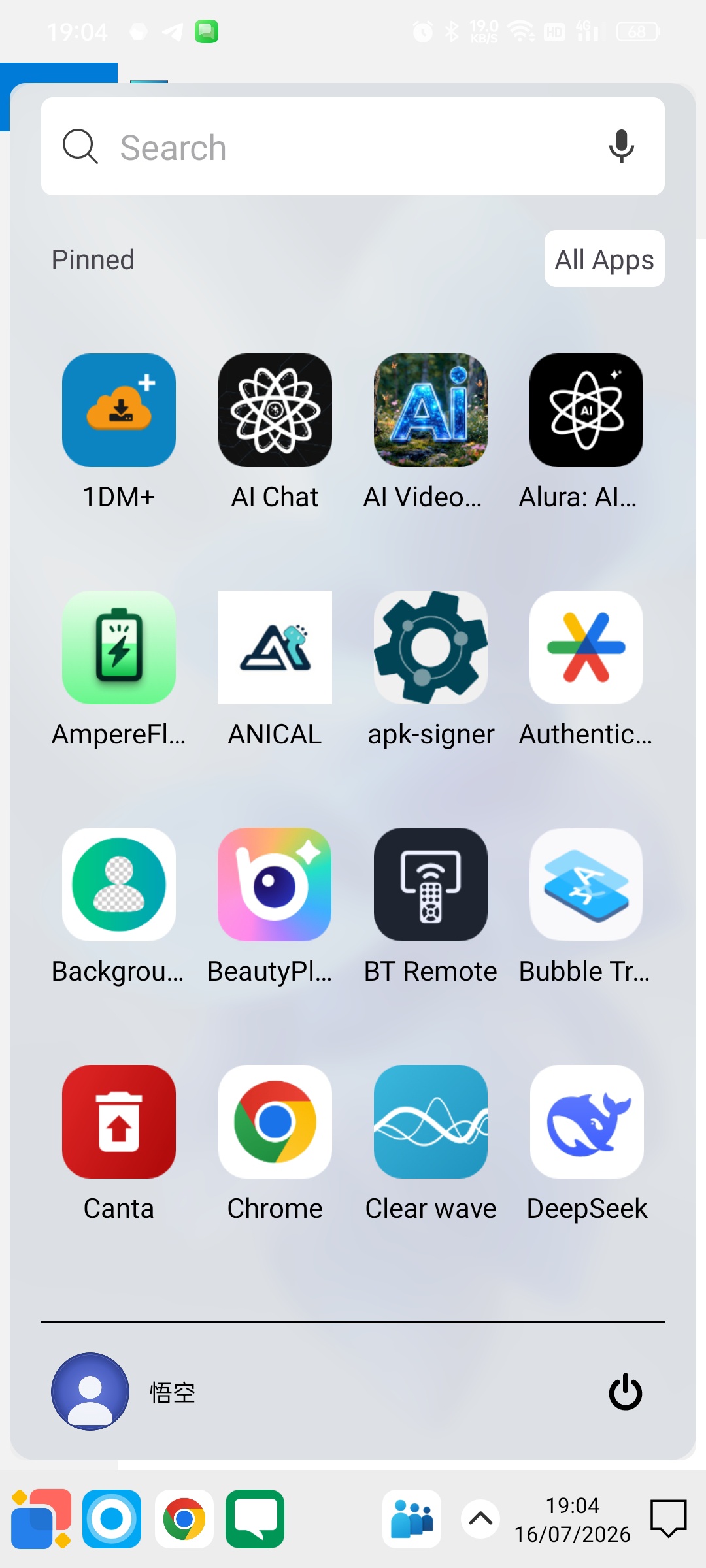The height and width of the screenshot is (1568, 706).
Task: Tap the power button icon
Action: pyautogui.click(x=626, y=1392)
